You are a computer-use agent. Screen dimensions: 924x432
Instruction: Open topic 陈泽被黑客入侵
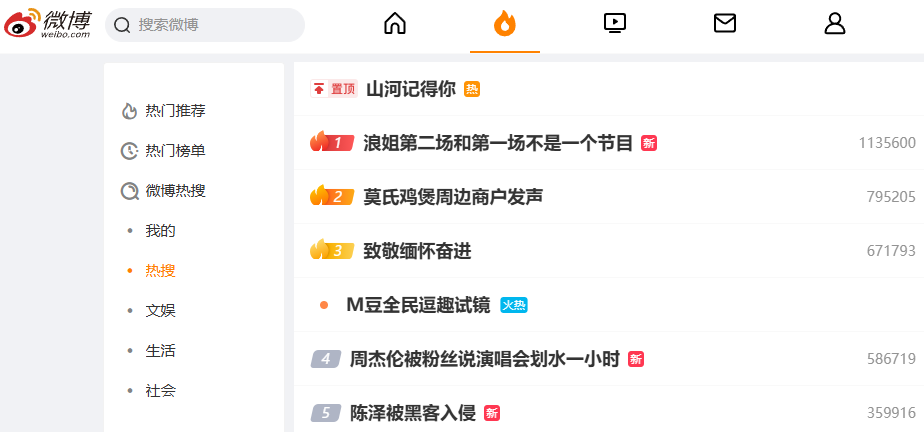(x=413, y=413)
